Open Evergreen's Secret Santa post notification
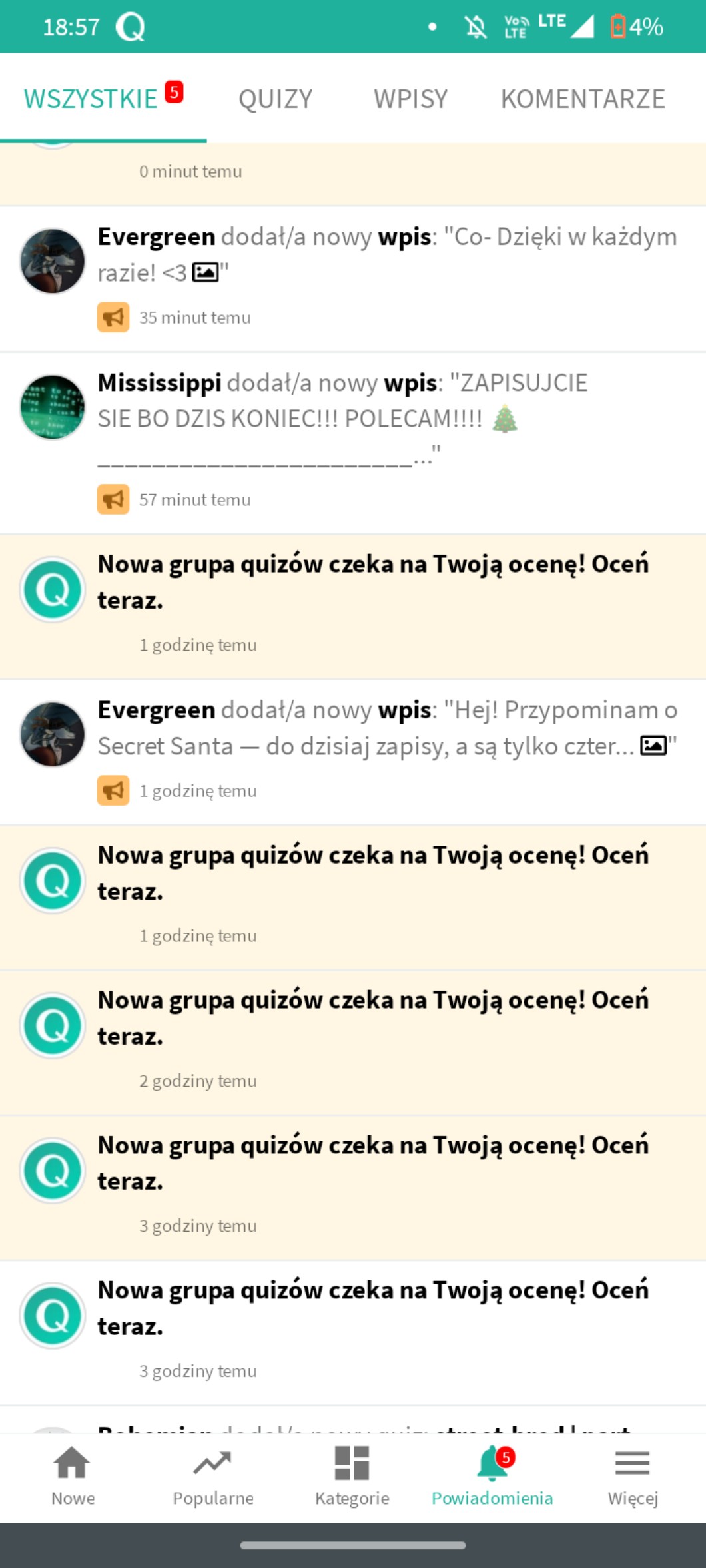This screenshot has height=1568, width=706. point(386,728)
